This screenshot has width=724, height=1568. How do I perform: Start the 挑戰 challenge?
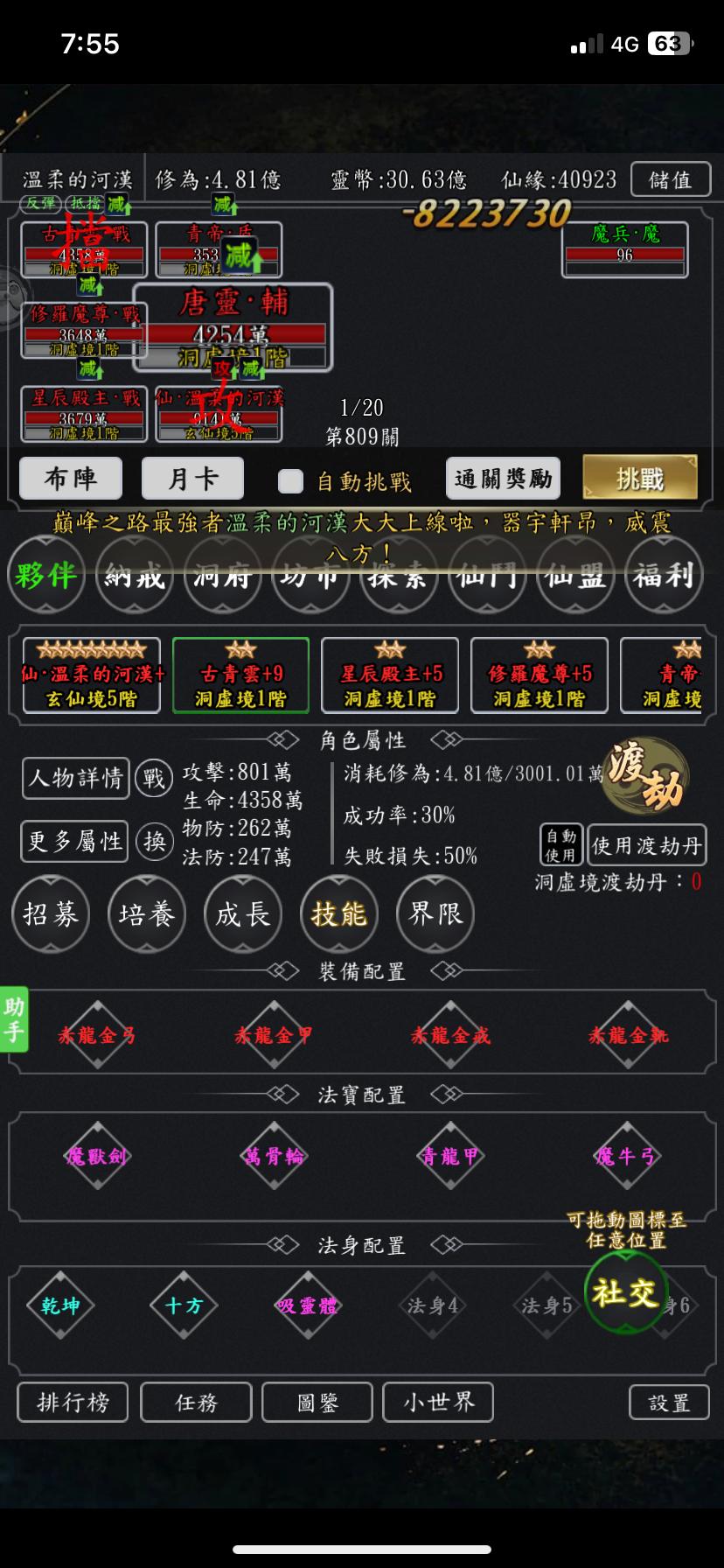(x=640, y=478)
